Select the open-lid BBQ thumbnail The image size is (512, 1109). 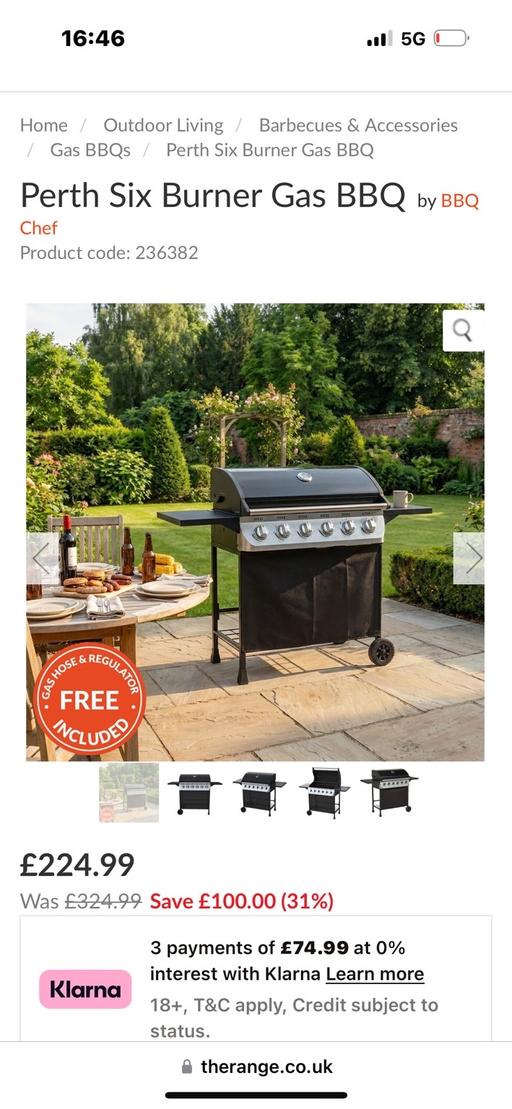pos(325,792)
